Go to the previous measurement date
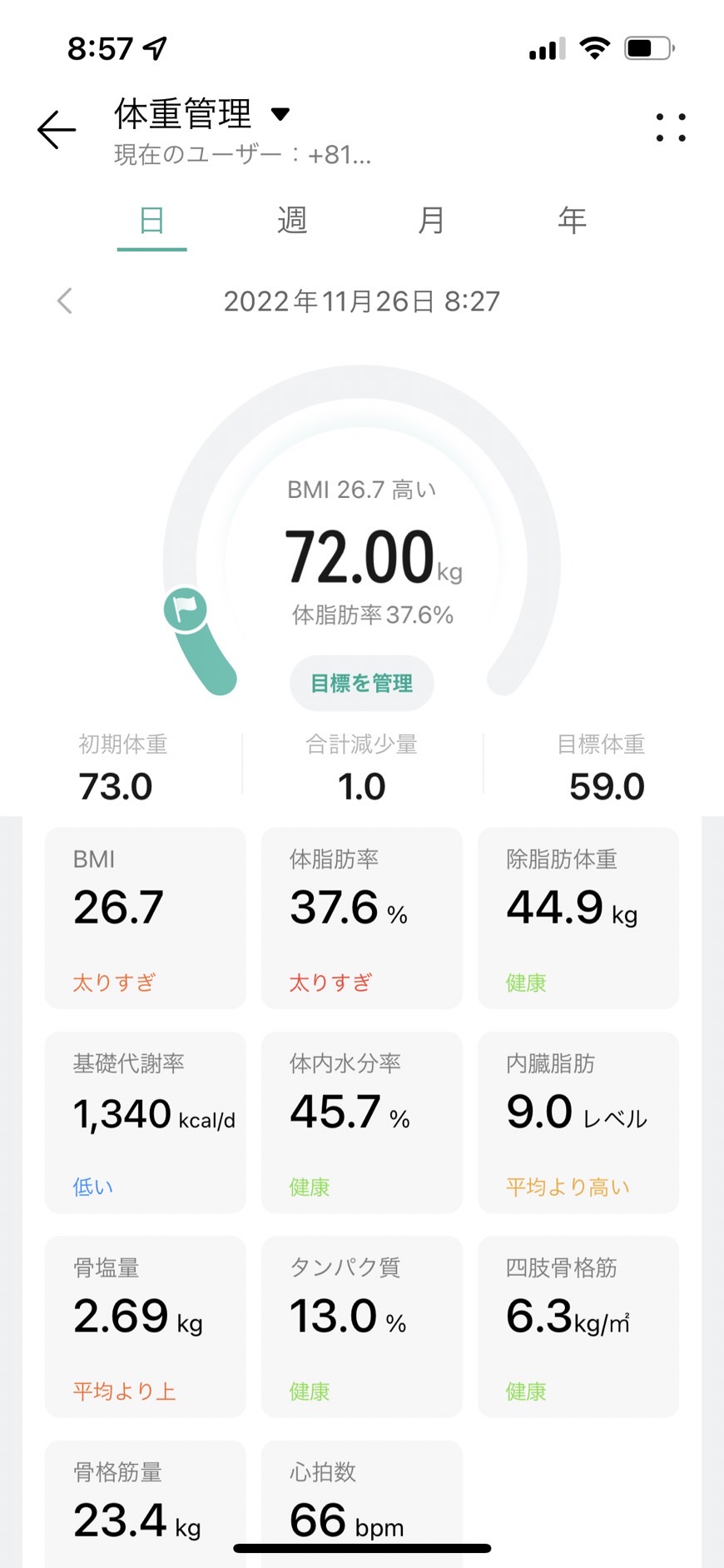 pyautogui.click(x=65, y=301)
